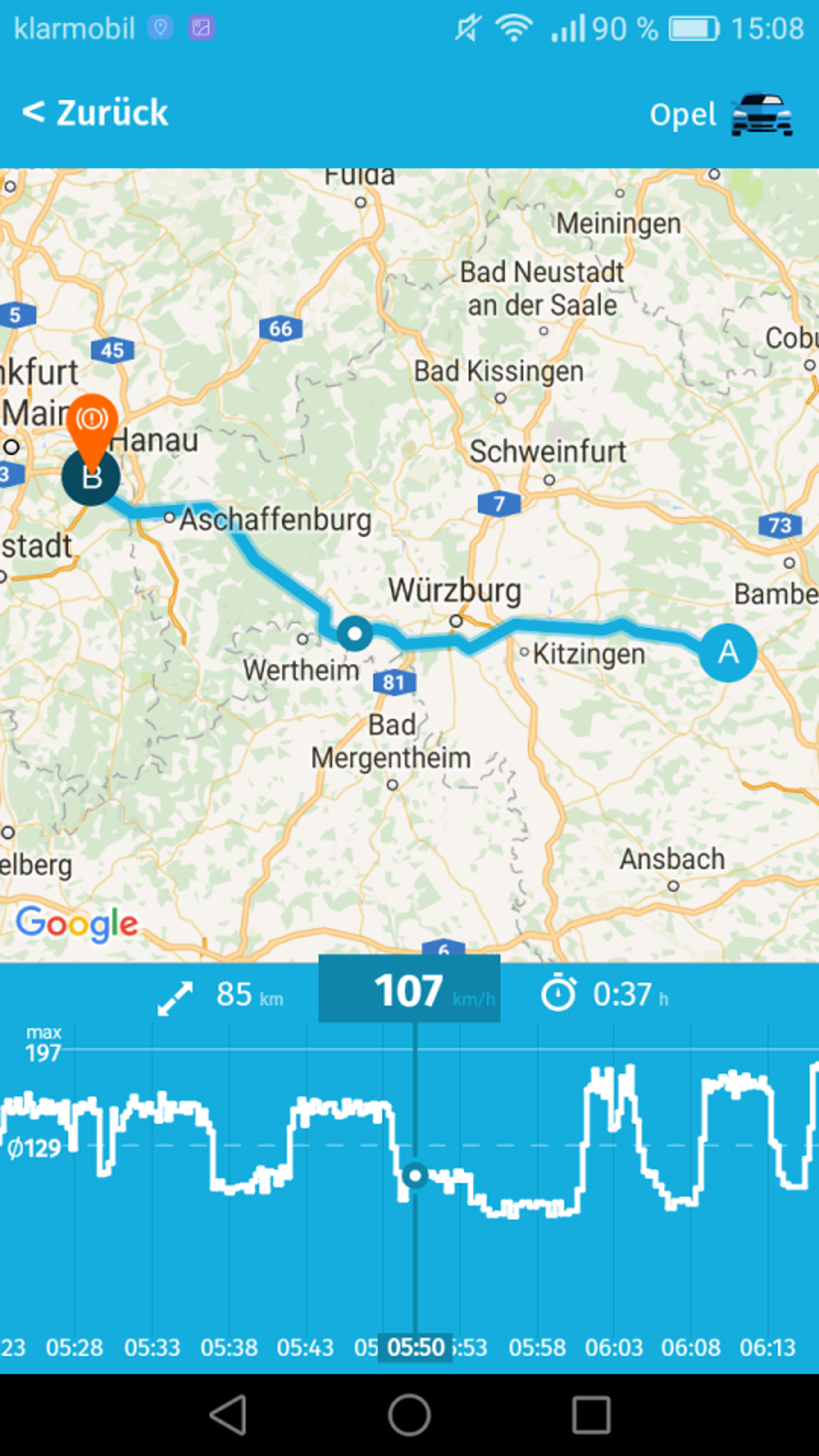819x1456 pixels.
Task: Open the Opel car icon
Action: 763,115
